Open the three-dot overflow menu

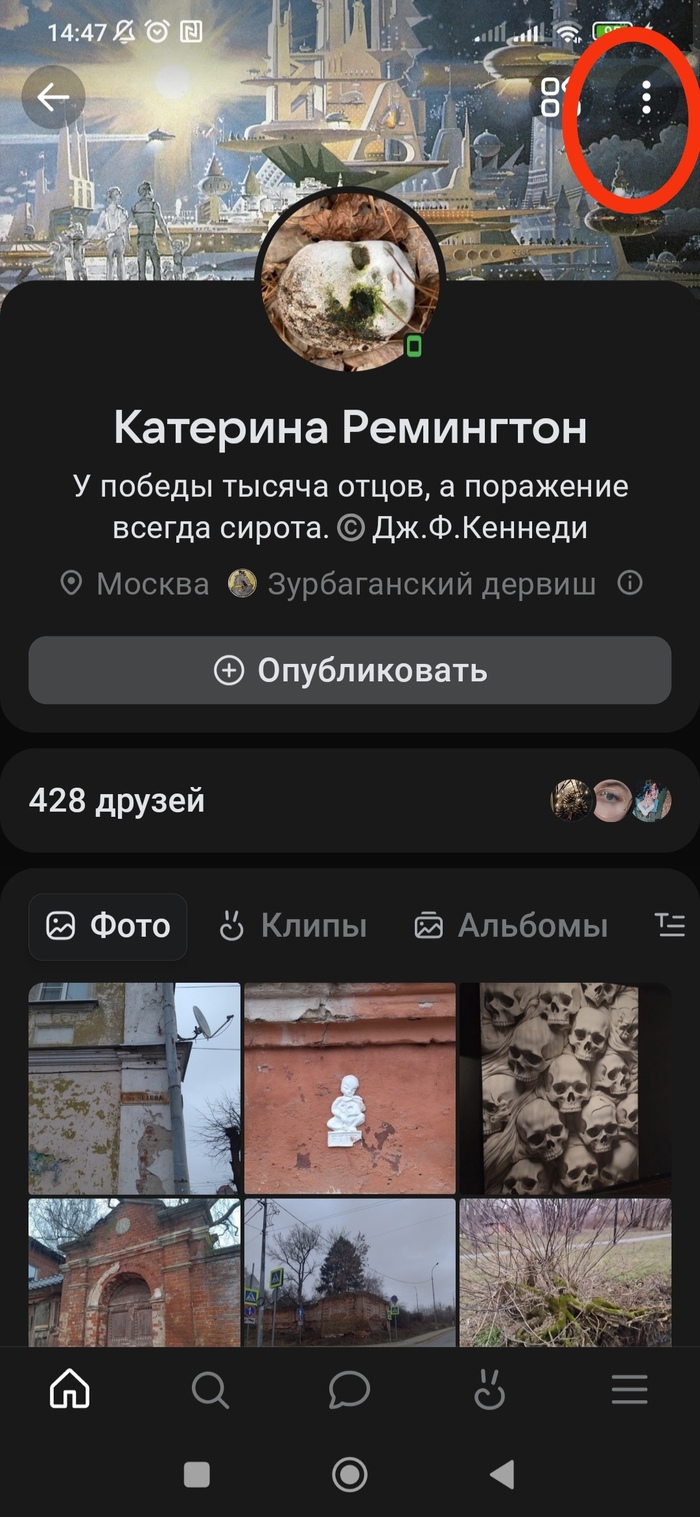pos(646,97)
